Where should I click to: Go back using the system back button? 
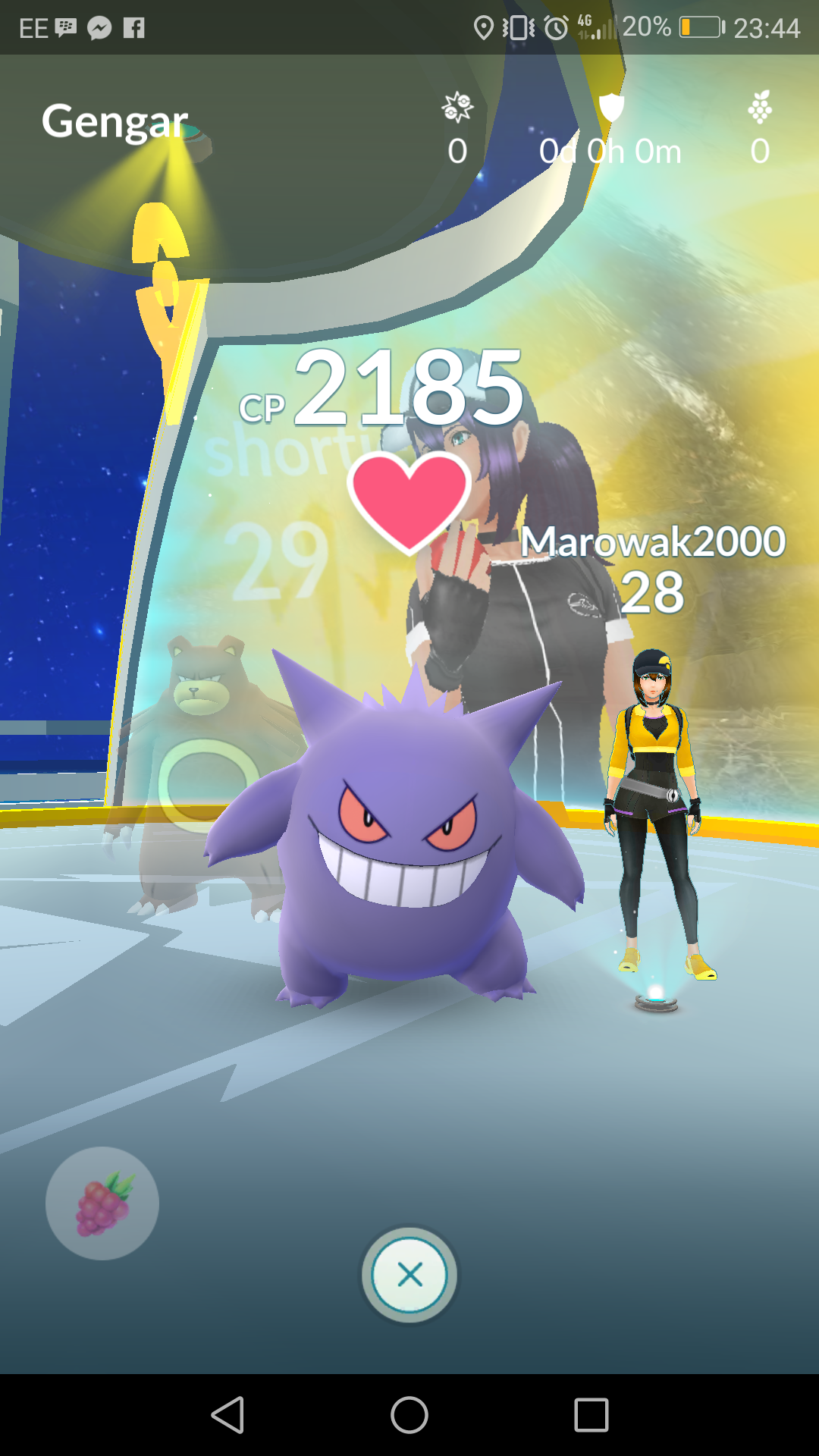click(227, 1415)
